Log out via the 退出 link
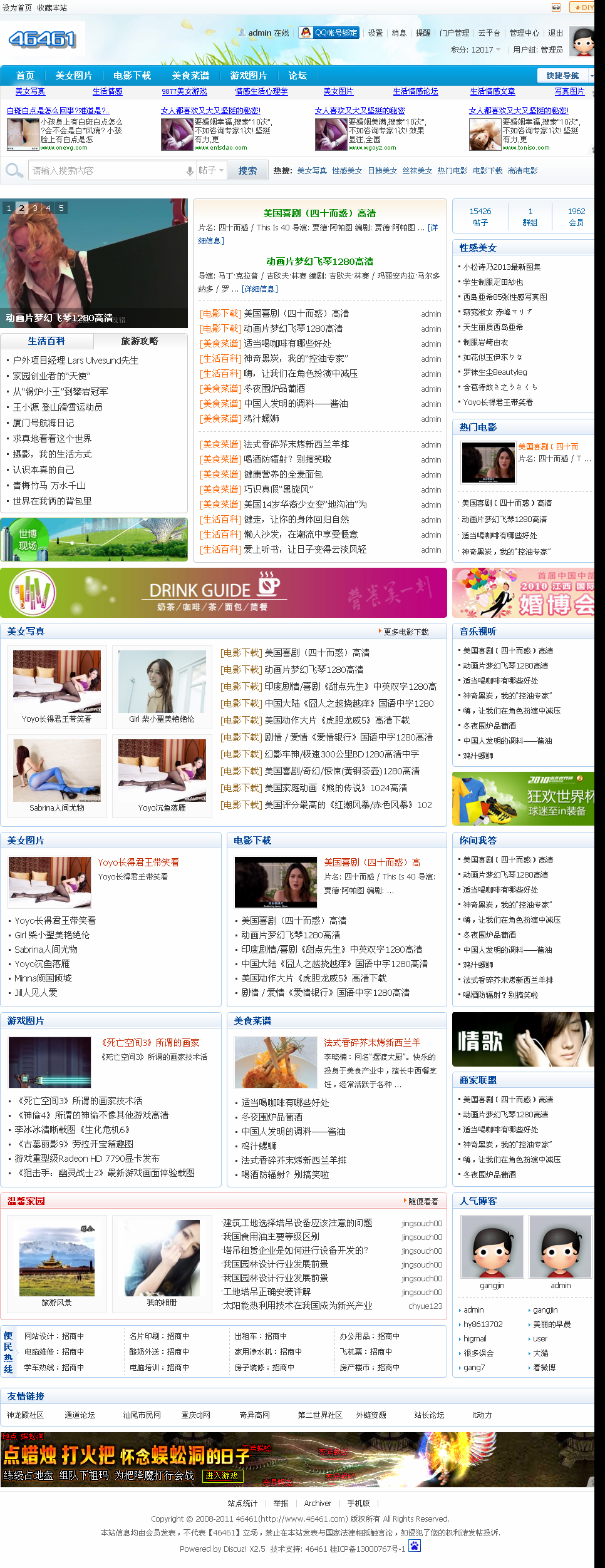 (x=556, y=33)
